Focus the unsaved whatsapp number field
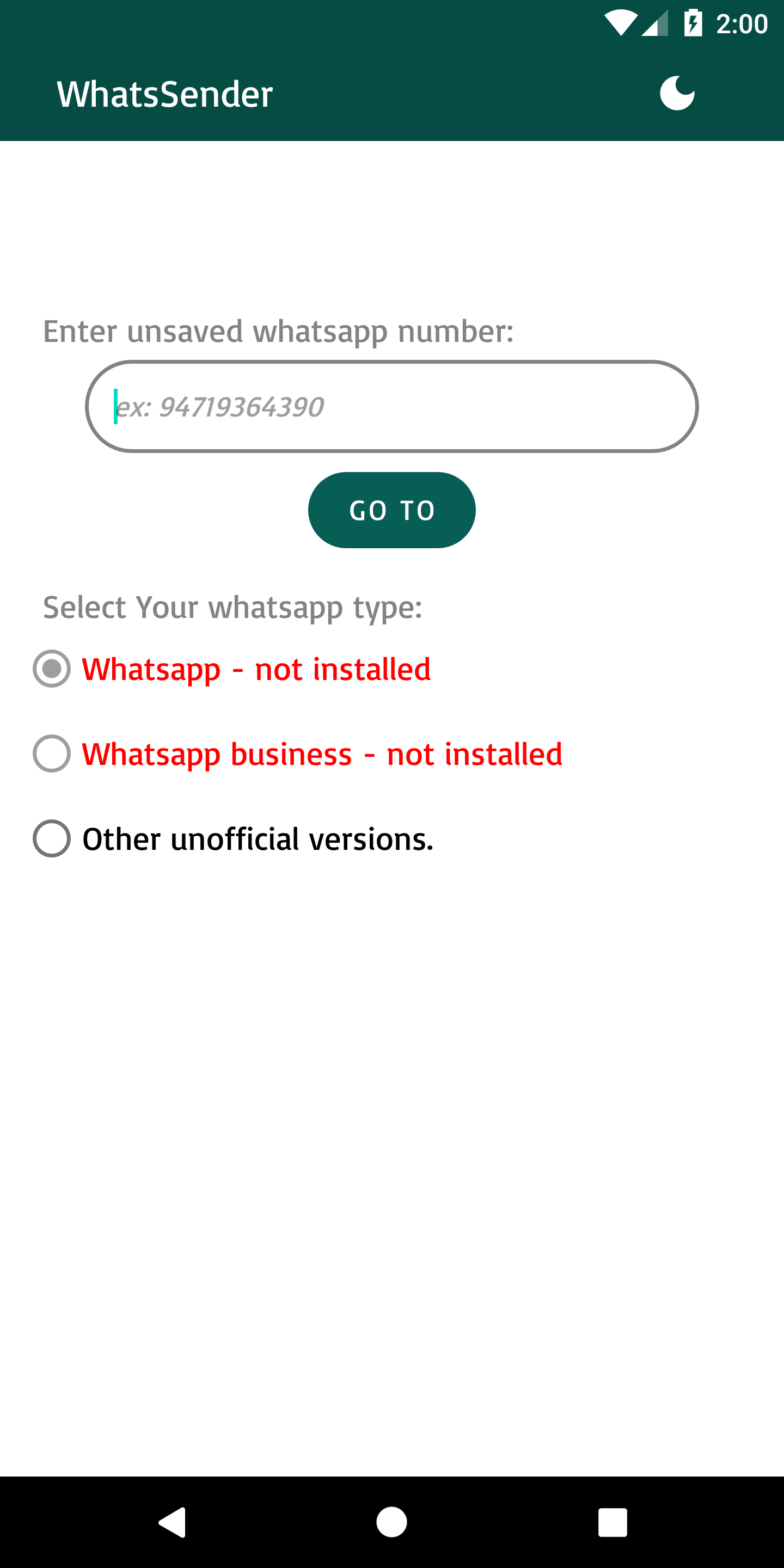Viewport: 784px width, 1568px height. click(x=391, y=407)
